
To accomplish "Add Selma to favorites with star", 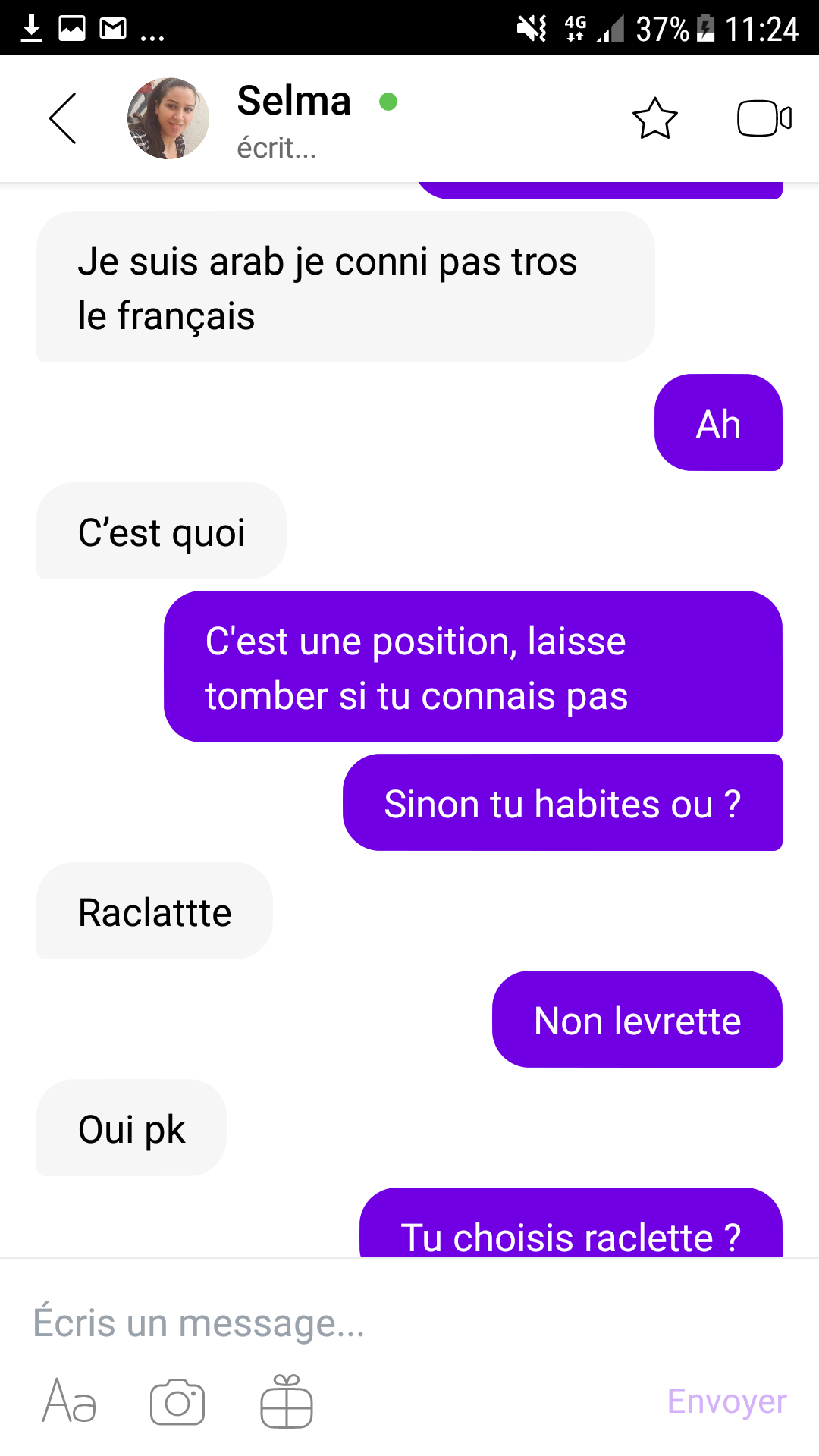I will click(654, 119).
